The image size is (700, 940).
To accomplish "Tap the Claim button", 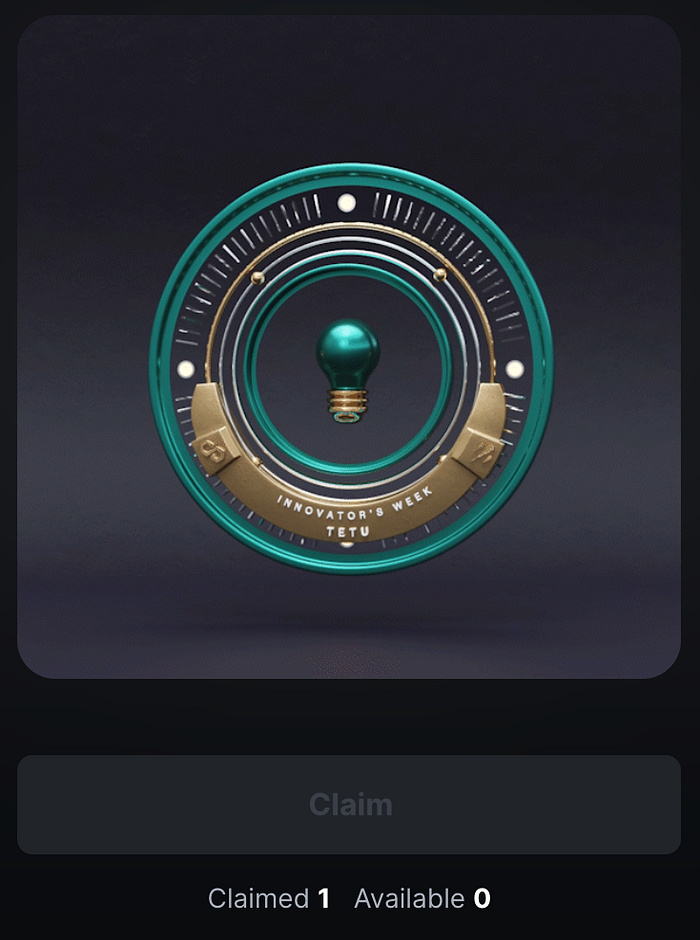I will (349, 805).
